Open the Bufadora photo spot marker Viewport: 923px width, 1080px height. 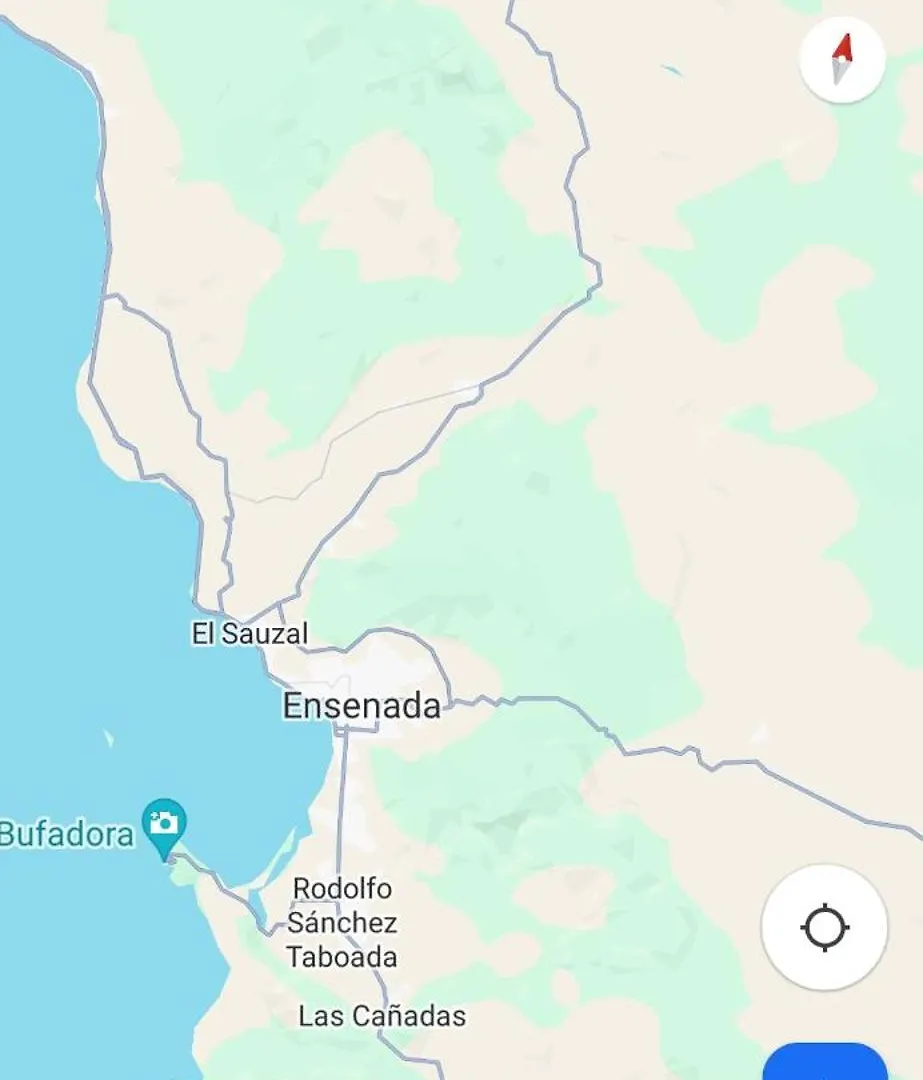tap(164, 826)
